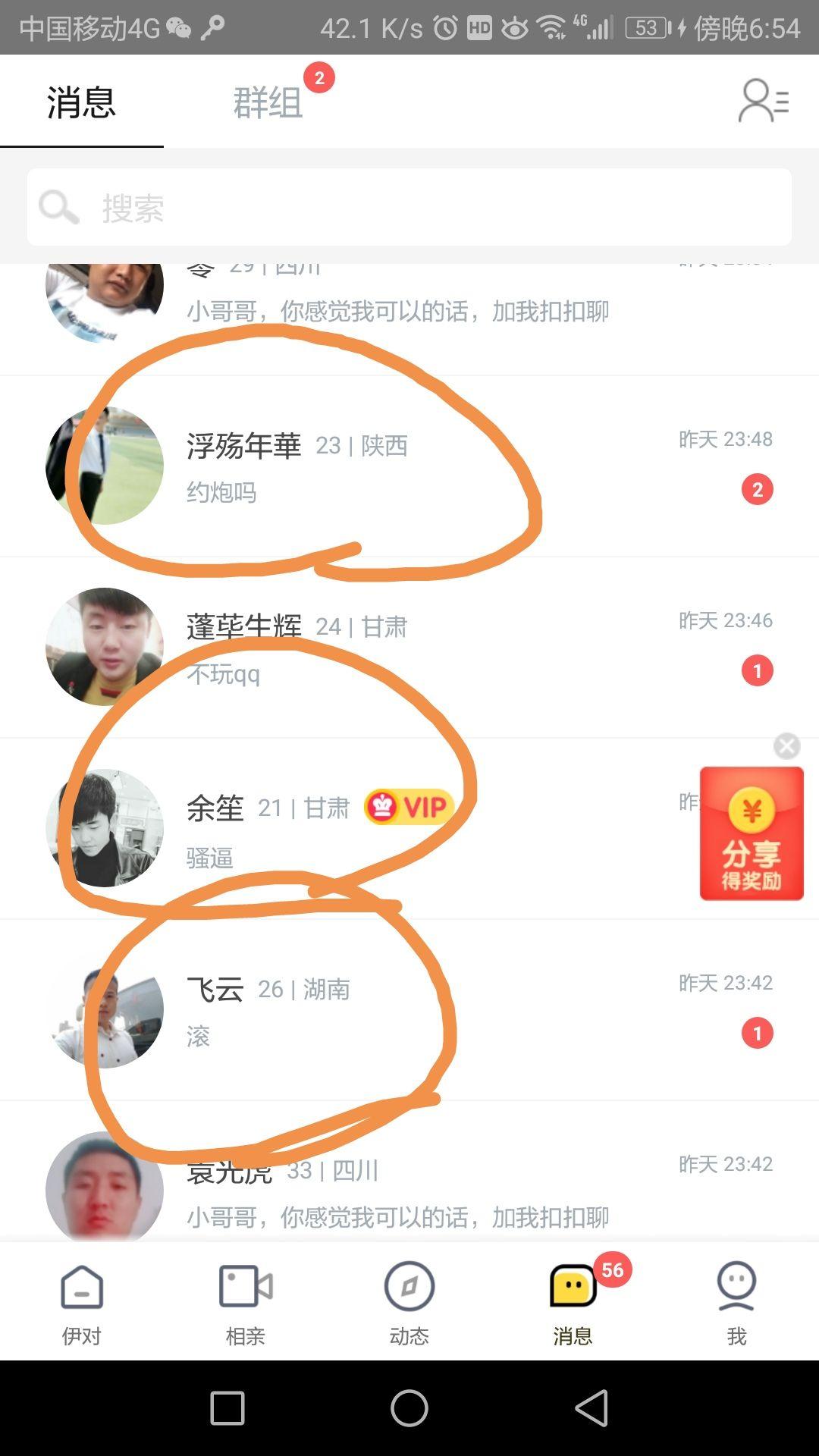Open the 33 | 四川 chat at the bottom

click(409, 1172)
